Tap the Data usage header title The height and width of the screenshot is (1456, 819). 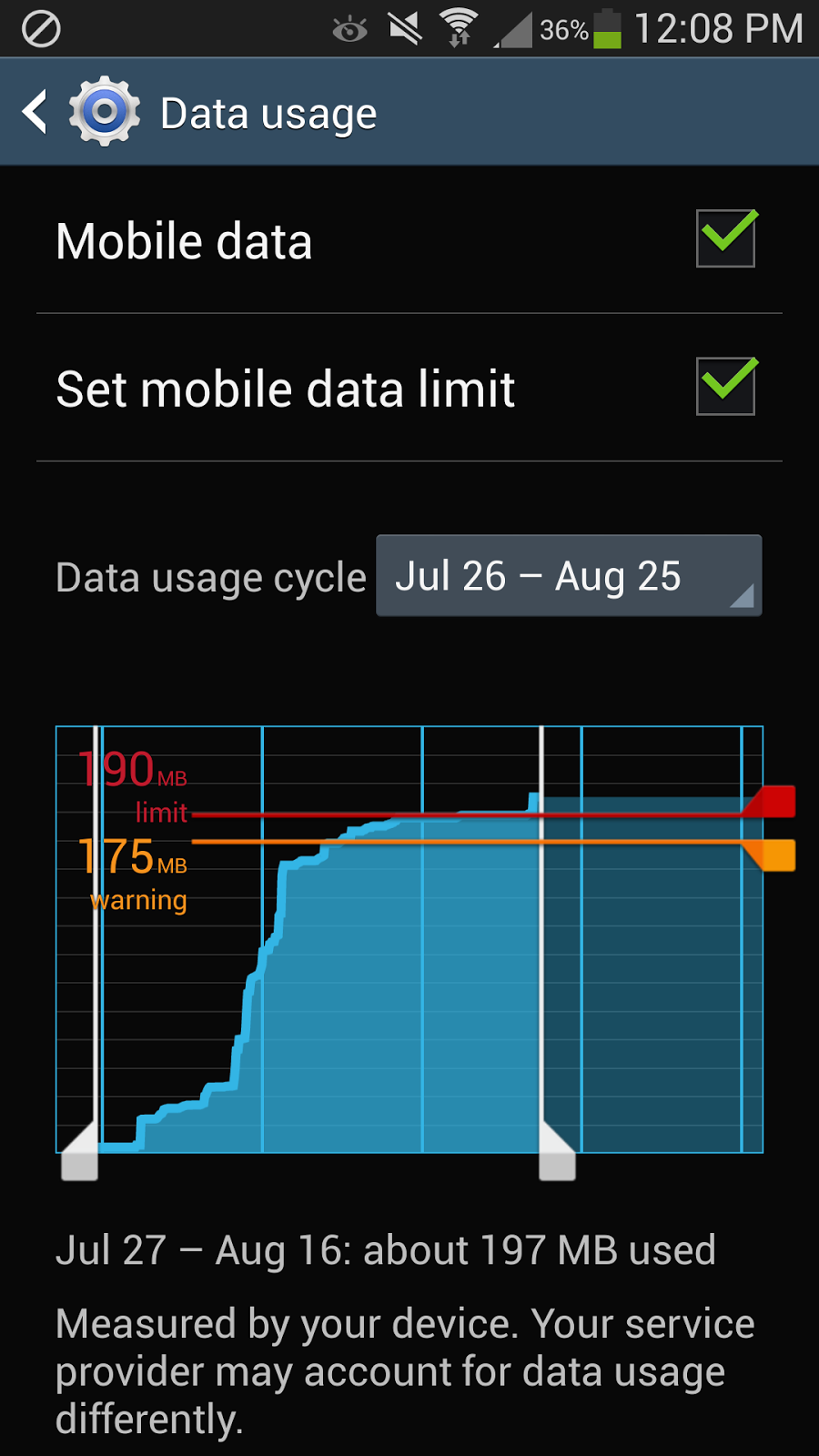point(268,111)
